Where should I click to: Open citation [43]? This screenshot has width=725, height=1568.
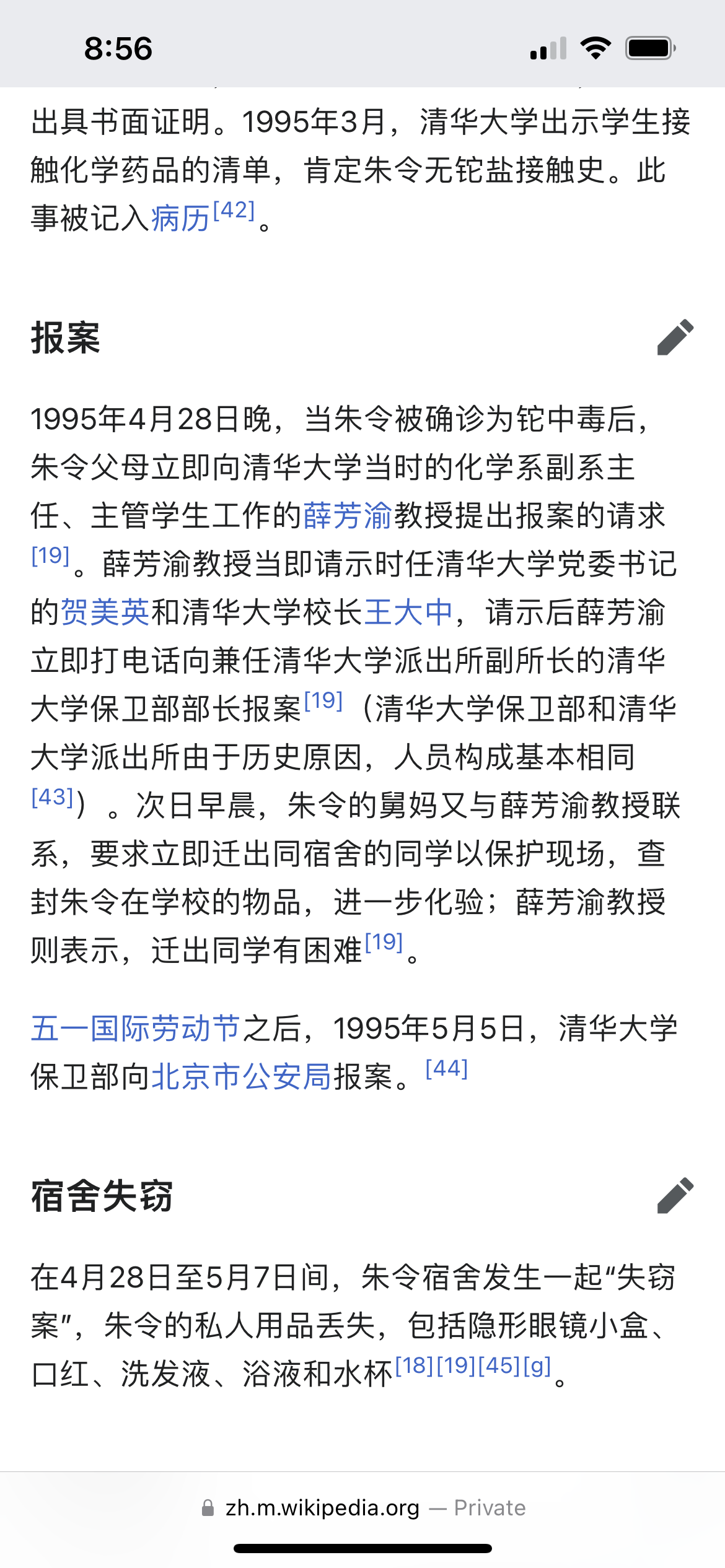(x=53, y=797)
